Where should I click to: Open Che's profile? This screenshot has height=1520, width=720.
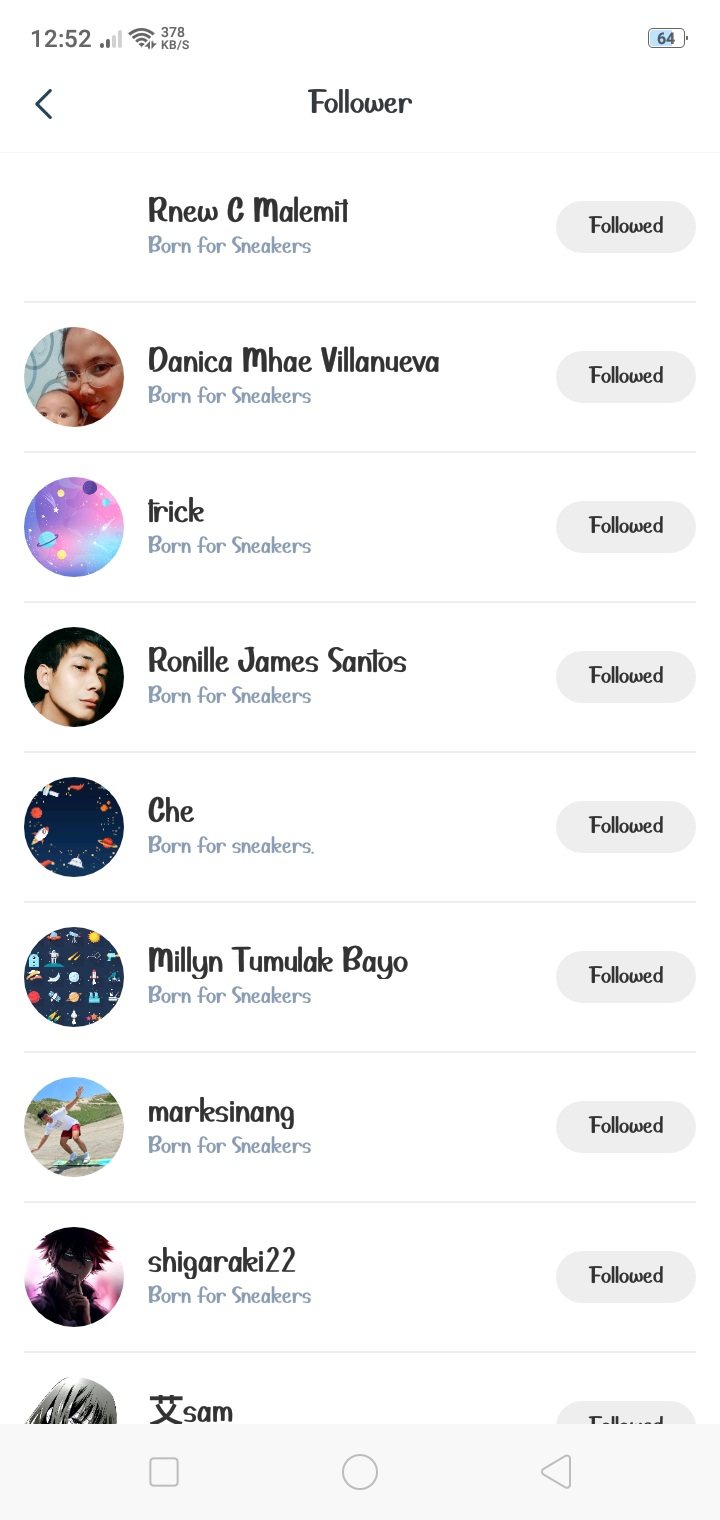click(x=171, y=812)
